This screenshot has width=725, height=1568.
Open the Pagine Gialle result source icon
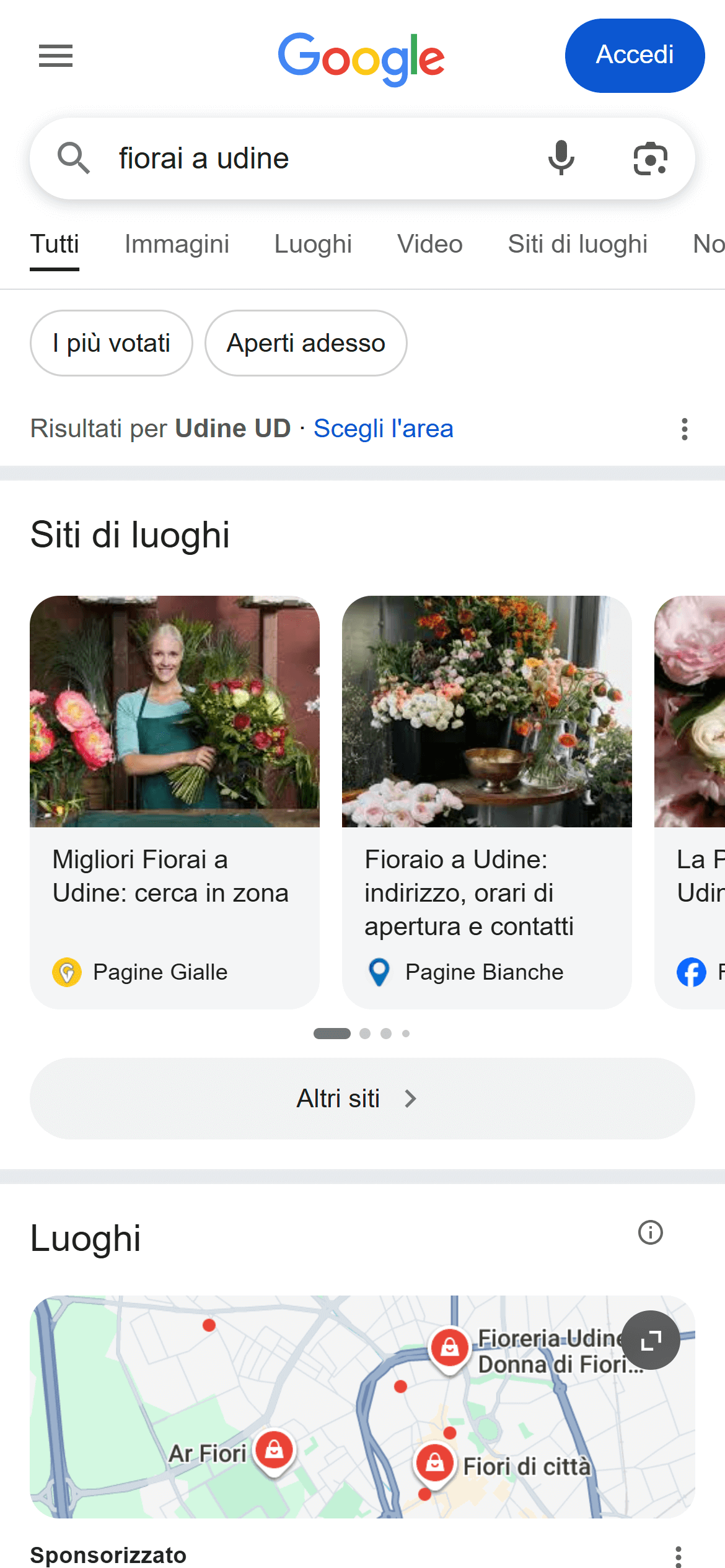pyautogui.click(x=67, y=972)
